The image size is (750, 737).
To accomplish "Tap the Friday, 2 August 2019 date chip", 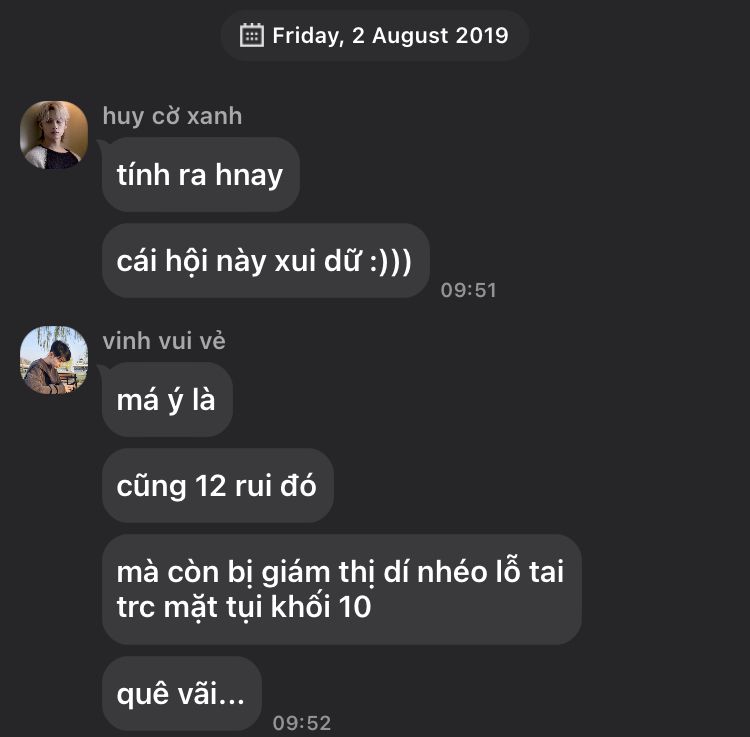I will [x=375, y=36].
